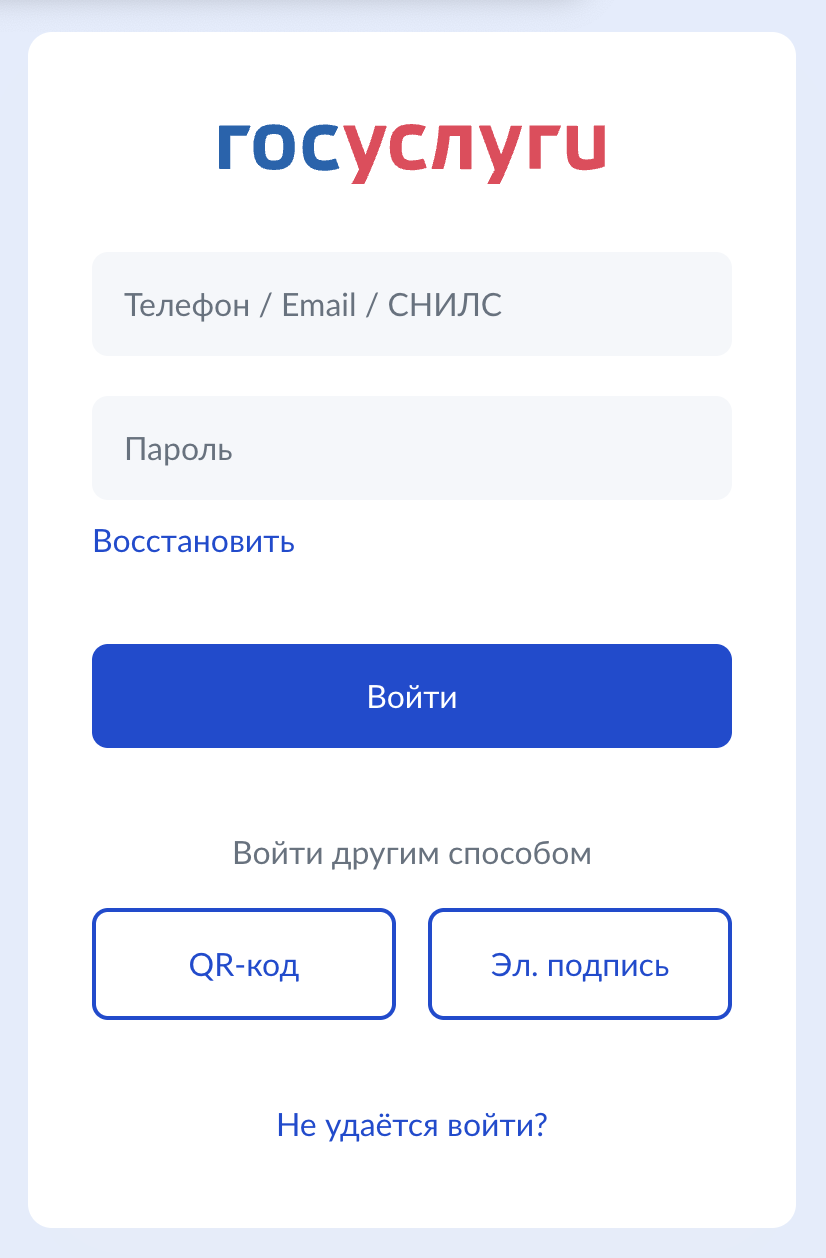Tap the Пароль input field
The image size is (826, 1258).
click(x=412, y=448)
